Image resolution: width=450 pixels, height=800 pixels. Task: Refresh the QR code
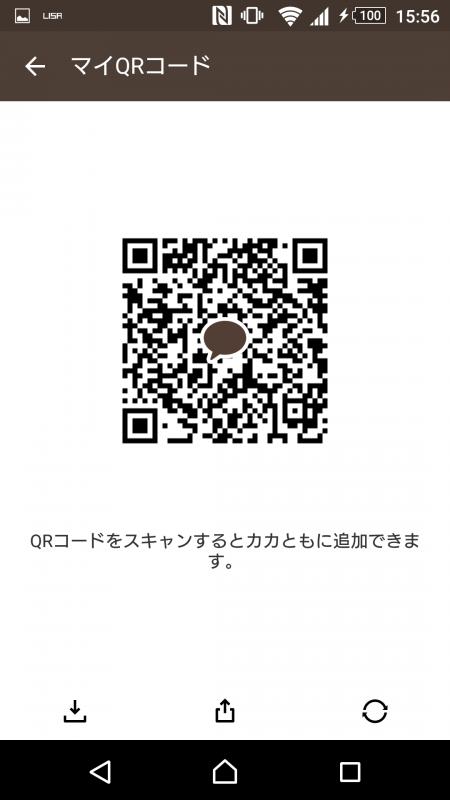tap(375, 711)
